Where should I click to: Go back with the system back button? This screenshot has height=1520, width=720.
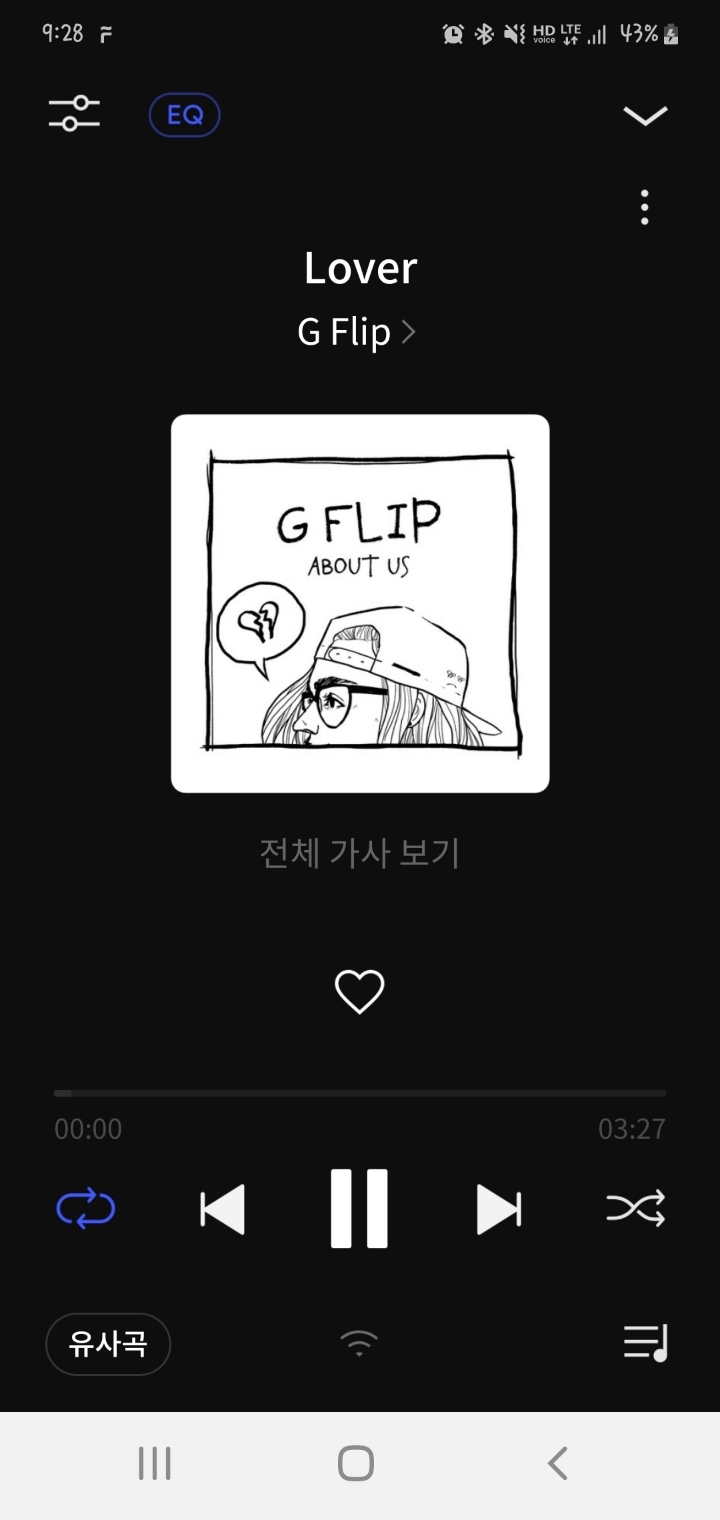[x=558, y=1464]
